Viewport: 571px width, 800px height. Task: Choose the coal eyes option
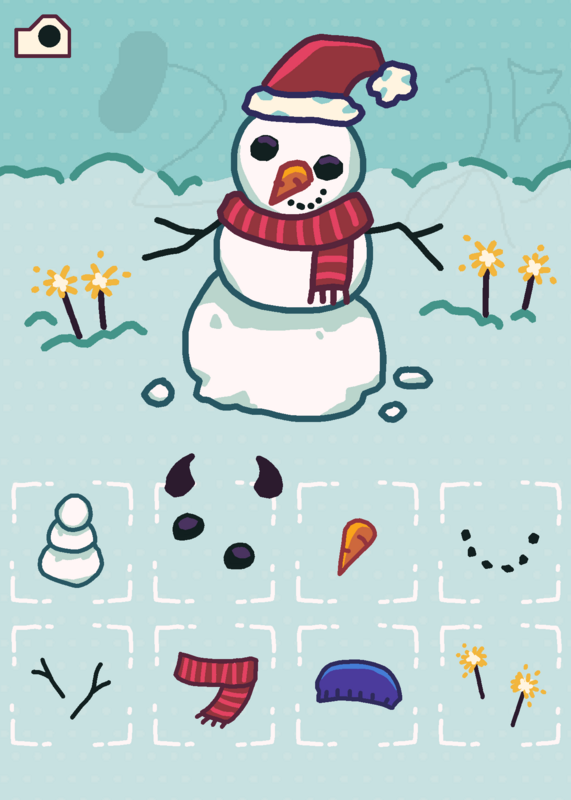click(214, 542)
